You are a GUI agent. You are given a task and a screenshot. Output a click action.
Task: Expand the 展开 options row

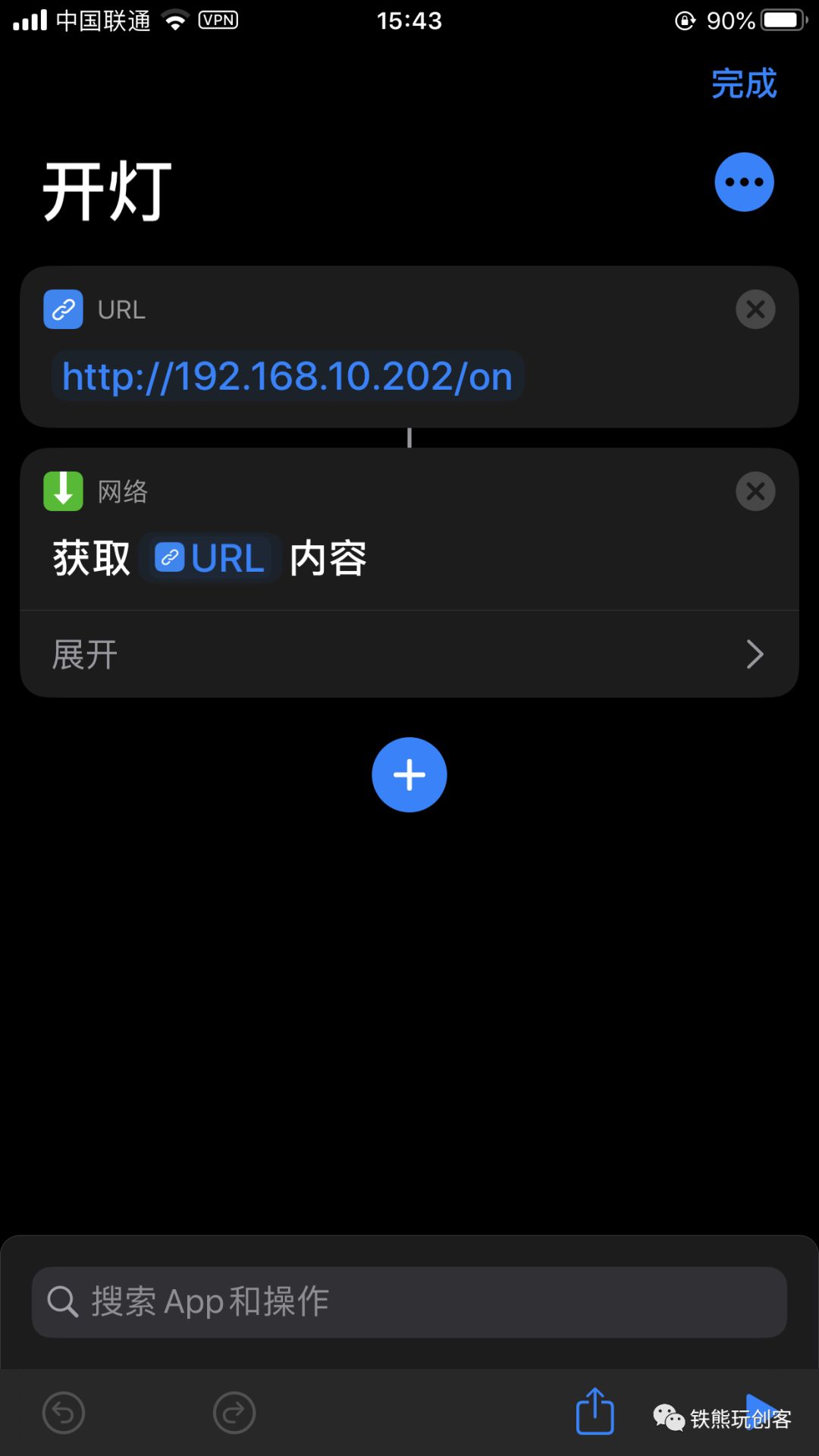point(409,654)
